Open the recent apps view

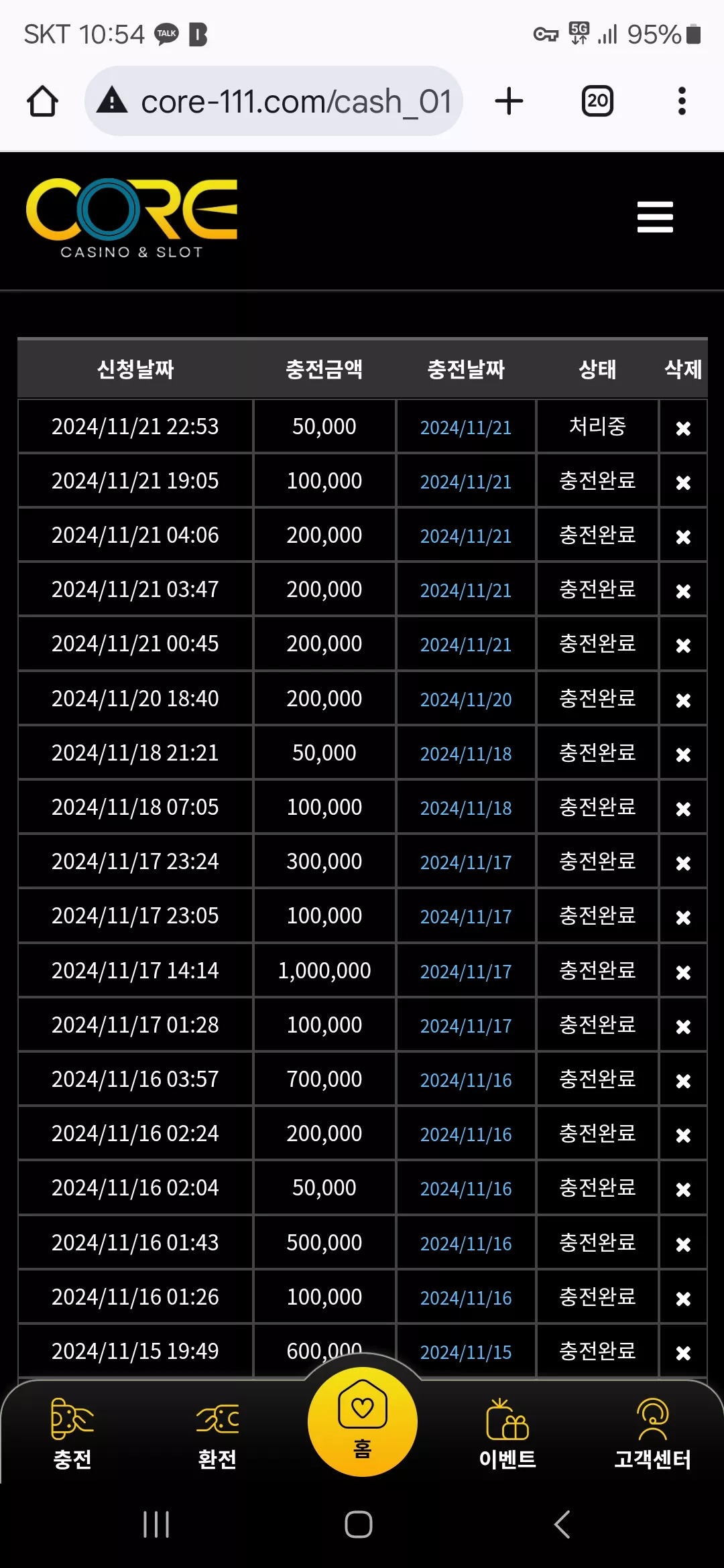coord(156,1524)
